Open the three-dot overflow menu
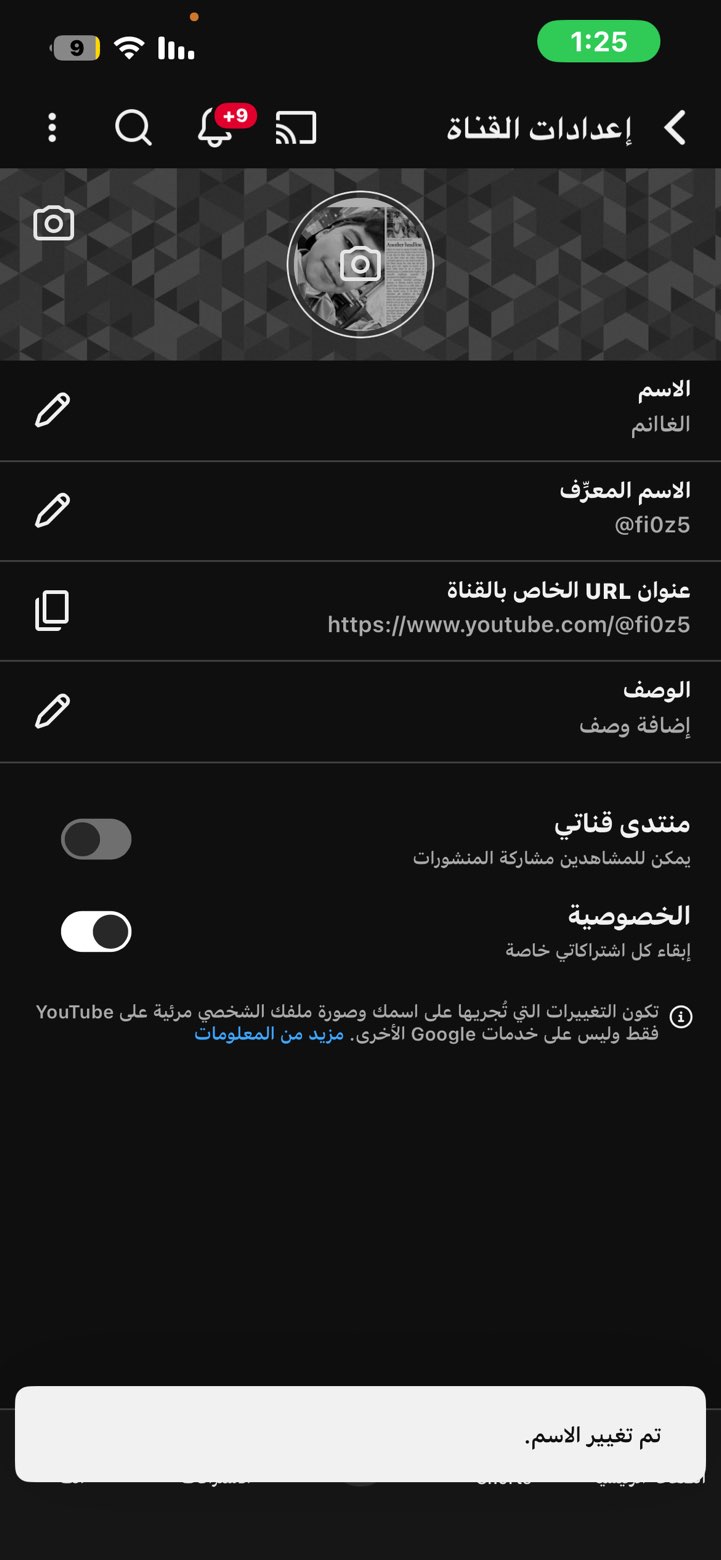 coord(52,128)
